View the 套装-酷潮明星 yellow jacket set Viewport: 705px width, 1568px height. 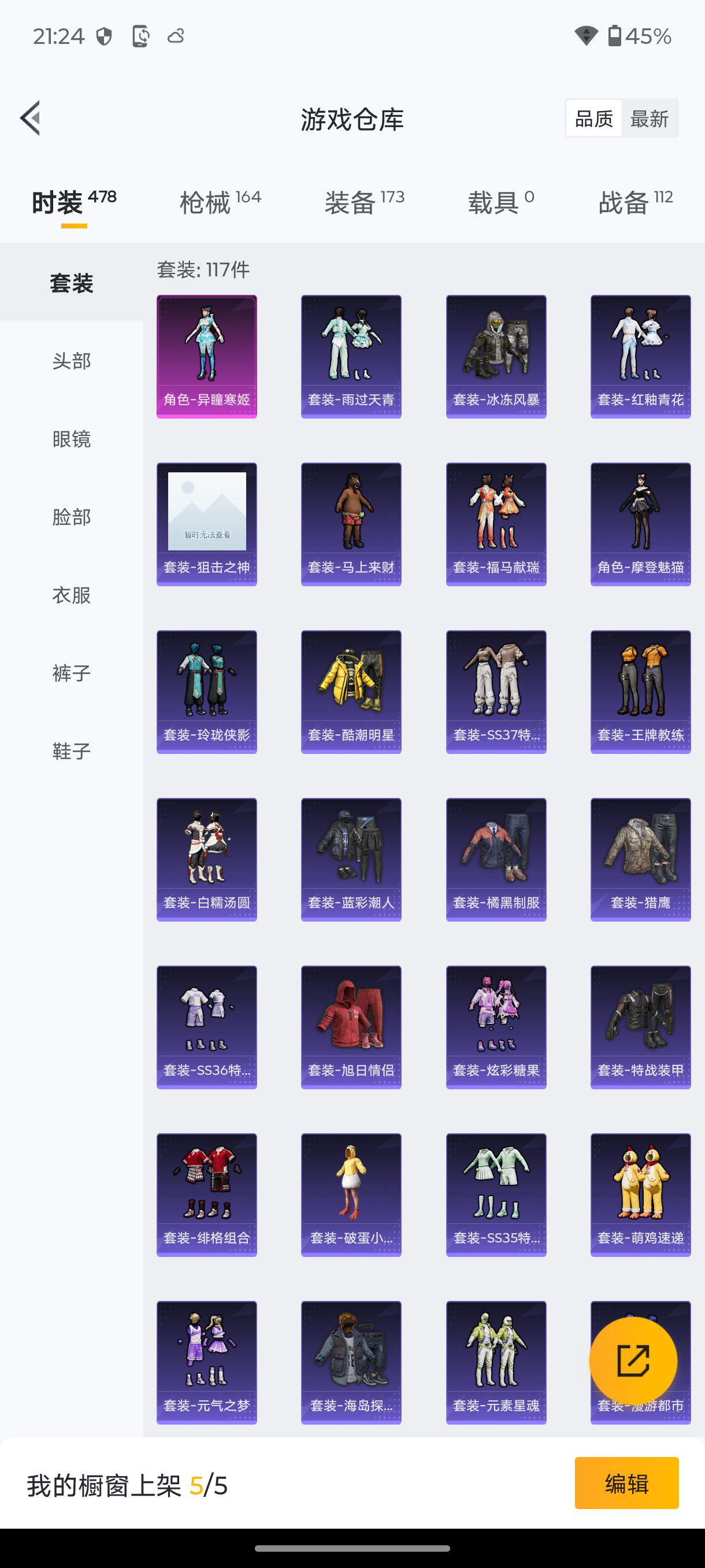tap(351, 691)
